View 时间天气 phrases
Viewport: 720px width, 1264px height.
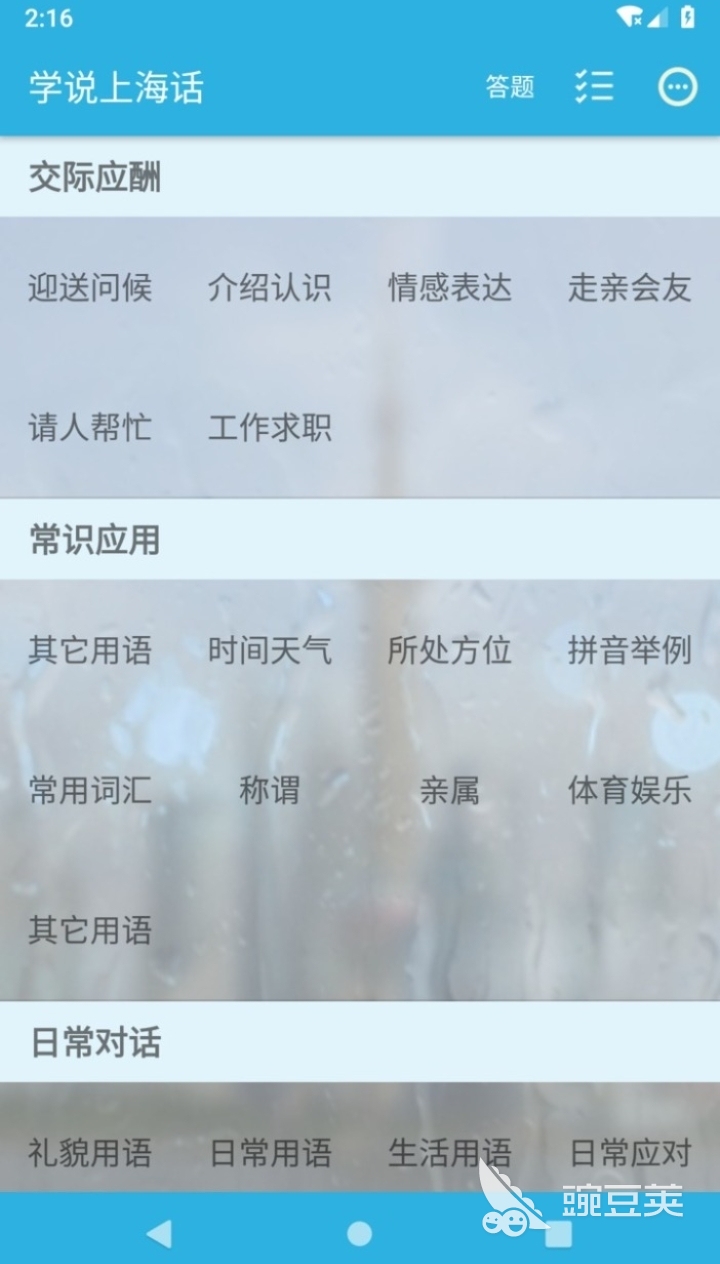point(270,651)
